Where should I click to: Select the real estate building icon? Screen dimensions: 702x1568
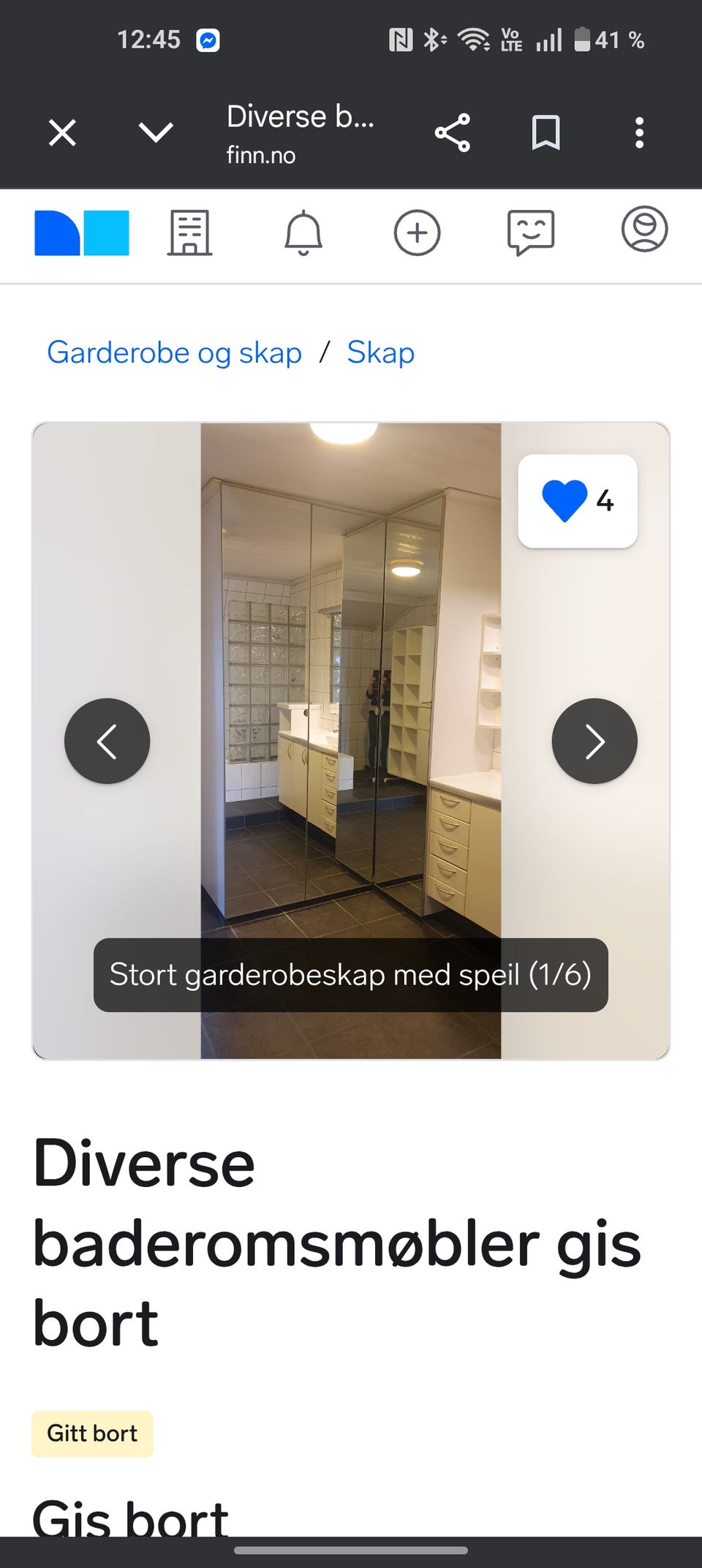click(x=189, y=233)
